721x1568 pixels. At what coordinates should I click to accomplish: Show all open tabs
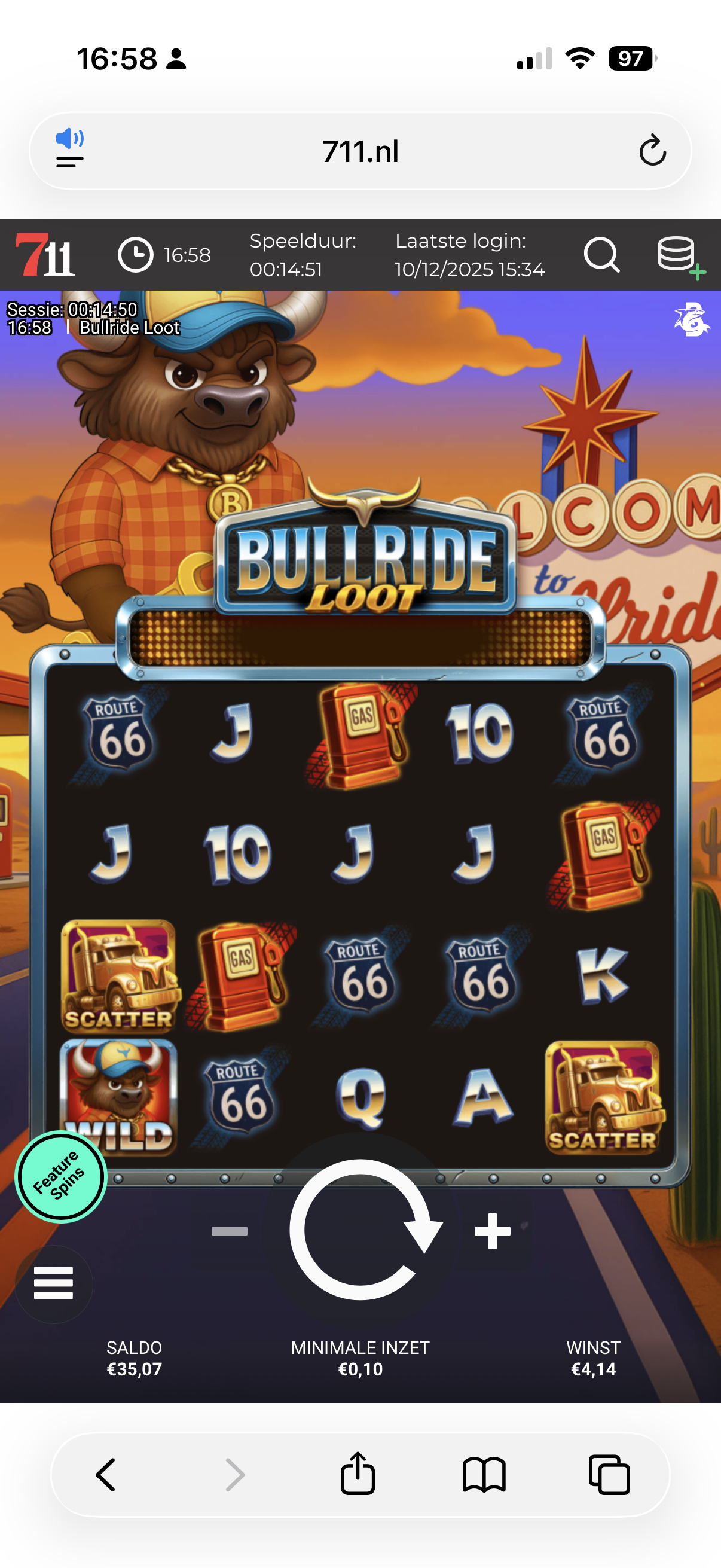(x=609, y=1474)
